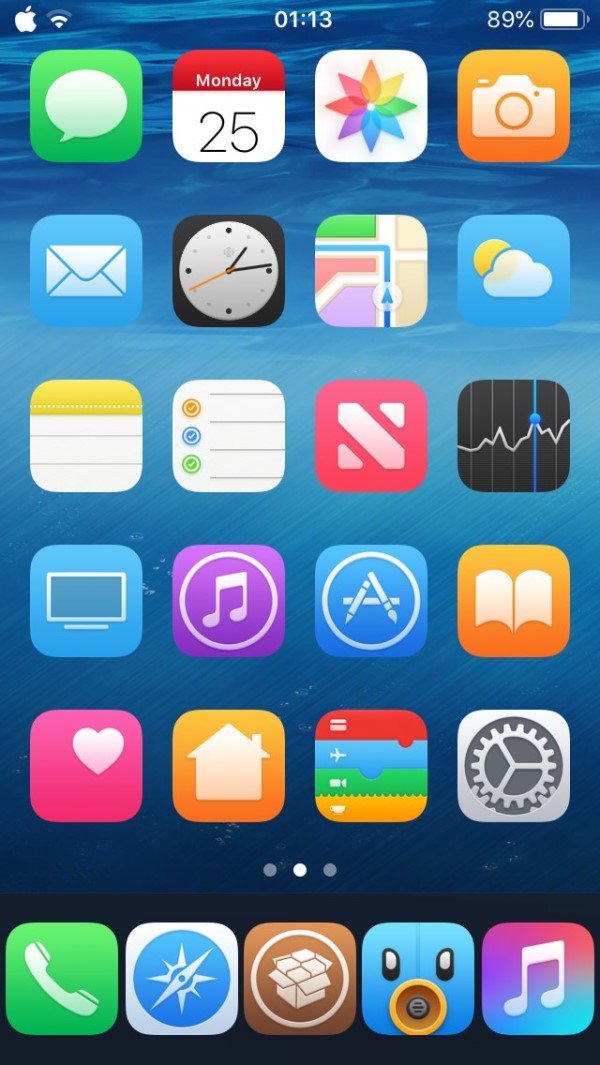
Task: Open Safari from the dock
Action: tap(181, 979)
